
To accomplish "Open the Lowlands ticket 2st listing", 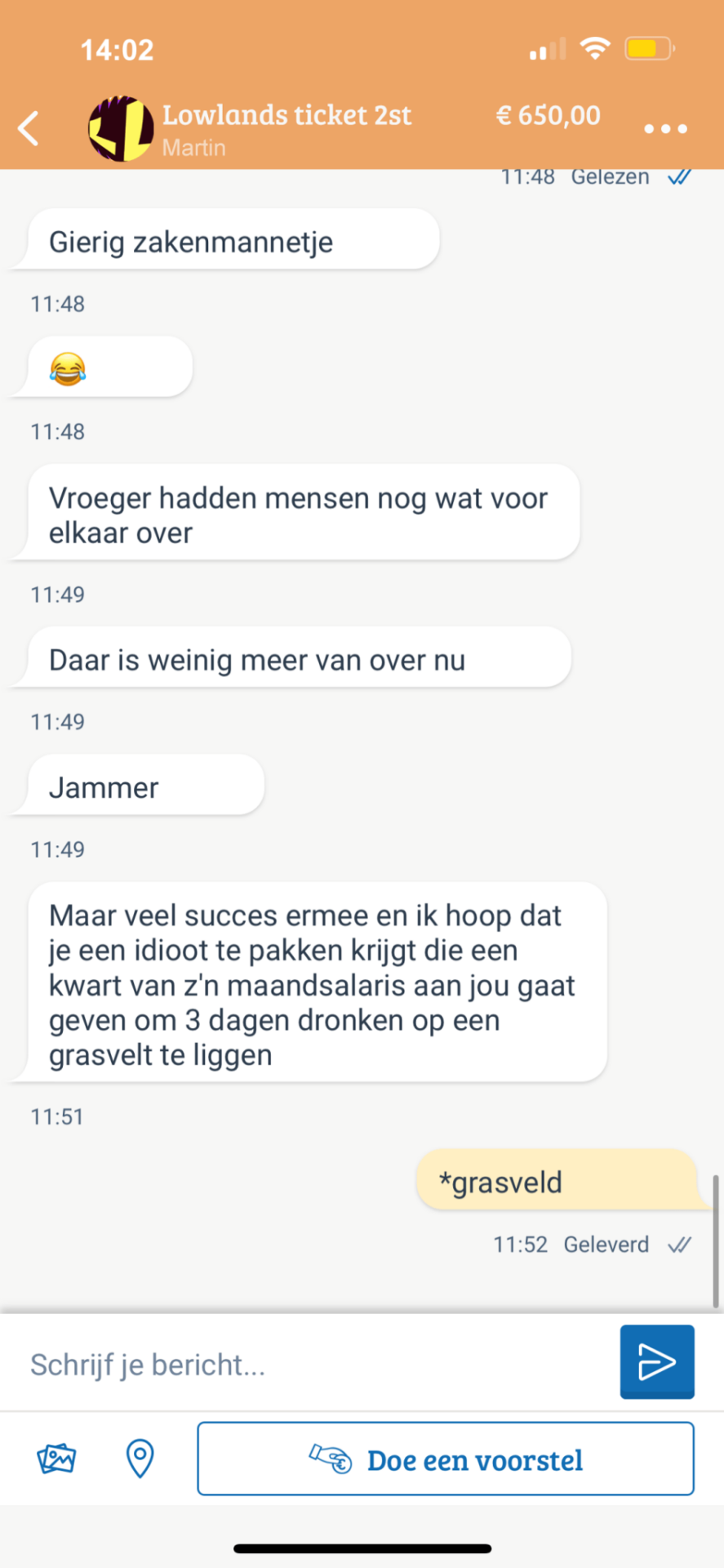I will (x=286, y=116).
